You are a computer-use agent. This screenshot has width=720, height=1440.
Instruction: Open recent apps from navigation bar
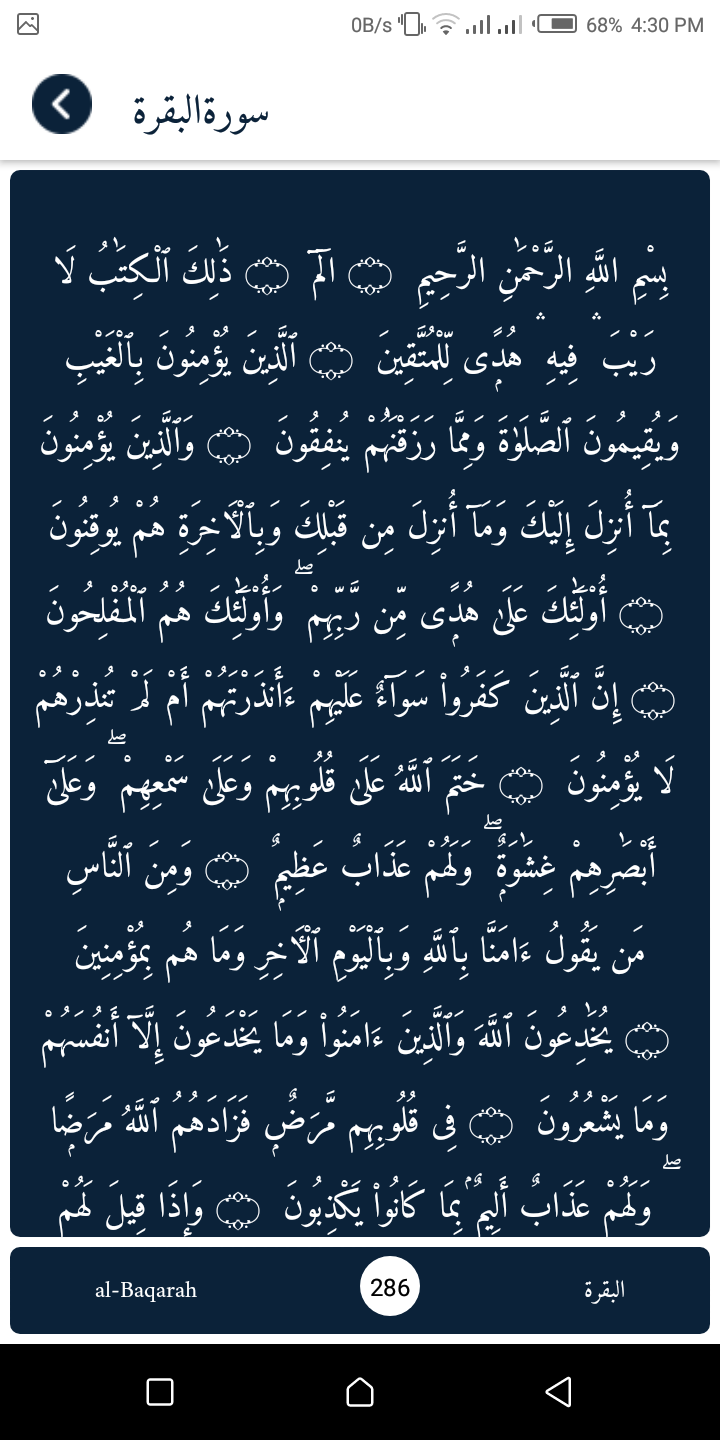pos(160,1391)
